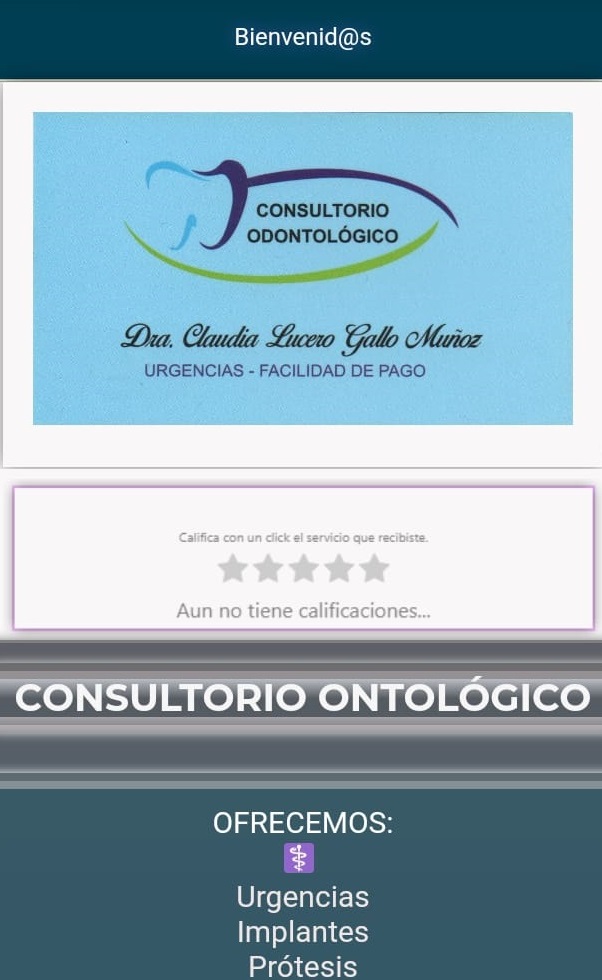Select the fourth rating star
The image size is (602, 980).
click(x=339, y=569)
